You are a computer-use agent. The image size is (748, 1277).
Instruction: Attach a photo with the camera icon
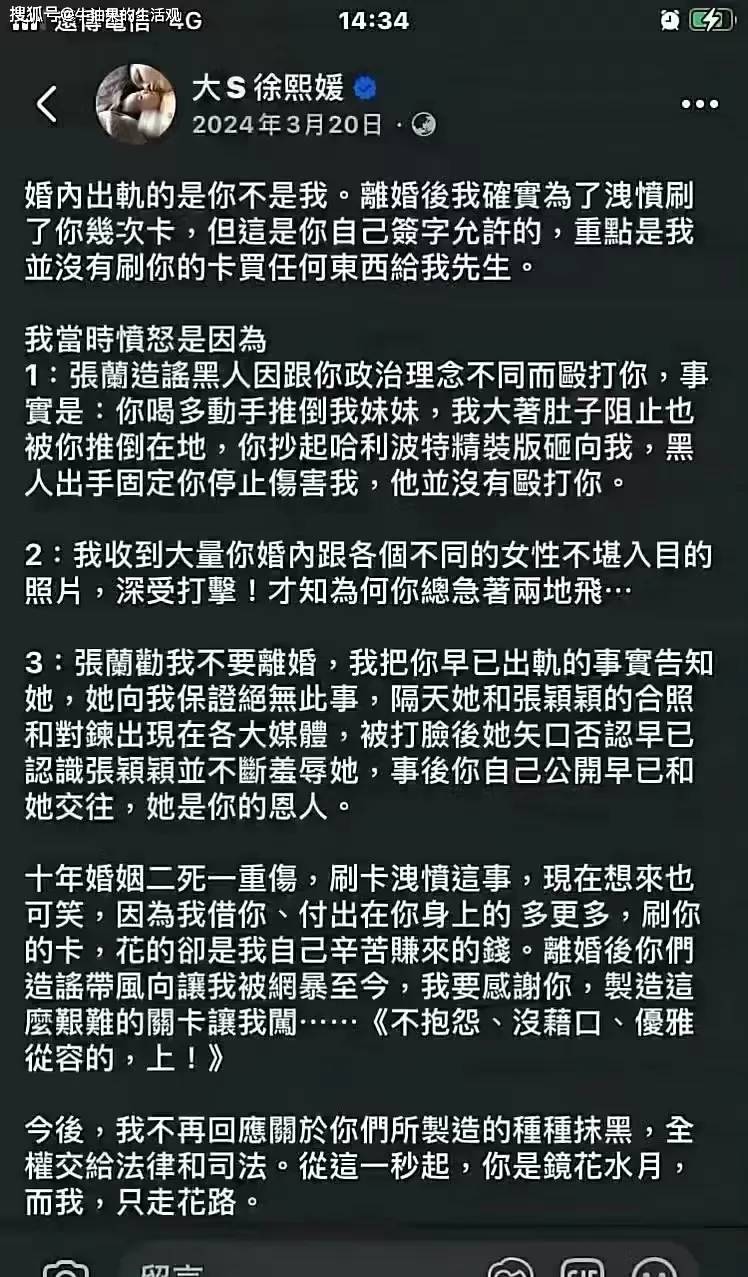(x=65, y=1268)
